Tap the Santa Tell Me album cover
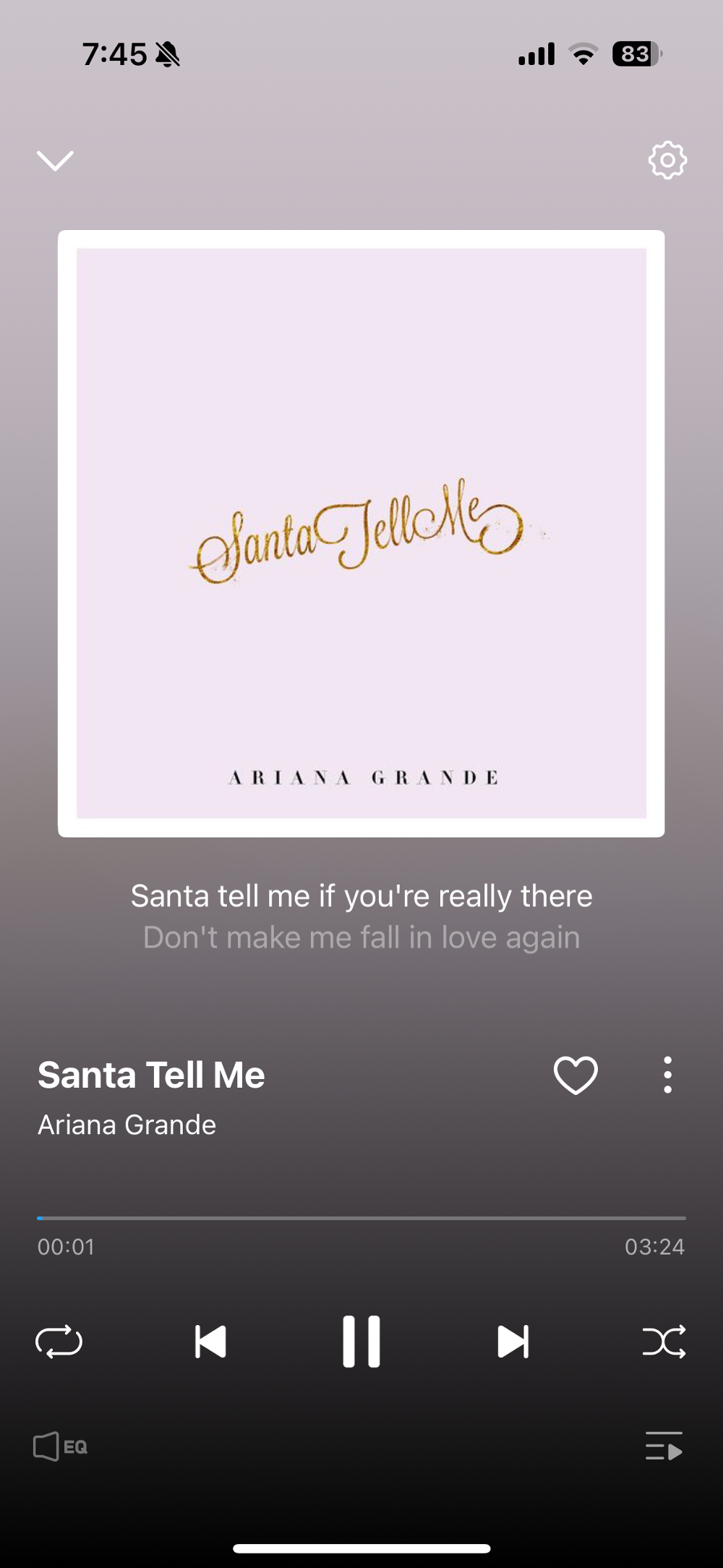The width and height of the screenshot is (723, 1568). tap(361, 534)
